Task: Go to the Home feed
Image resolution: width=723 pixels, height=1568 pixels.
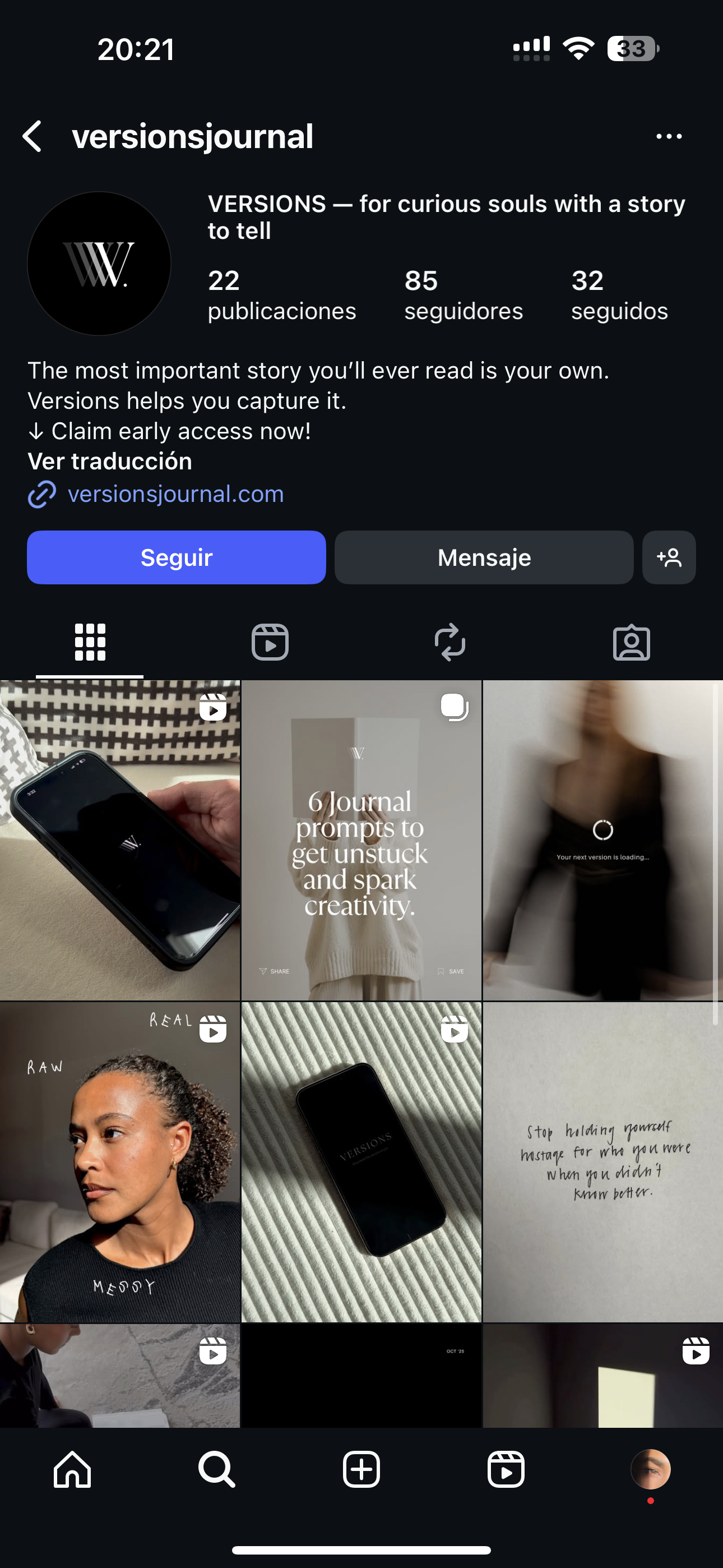Action: (x=72, y=1469)
